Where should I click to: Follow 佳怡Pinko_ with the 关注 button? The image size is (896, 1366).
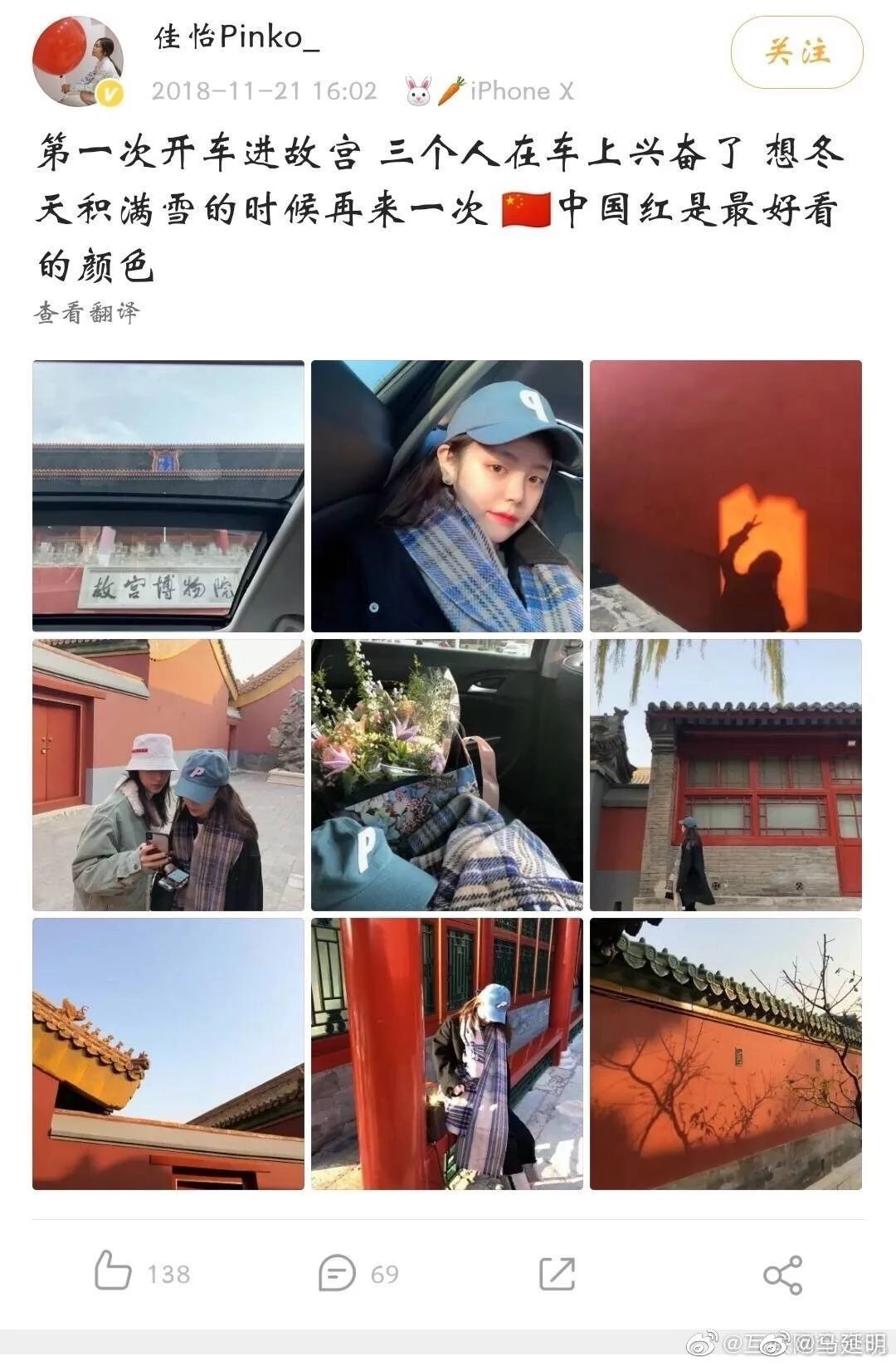796,52
